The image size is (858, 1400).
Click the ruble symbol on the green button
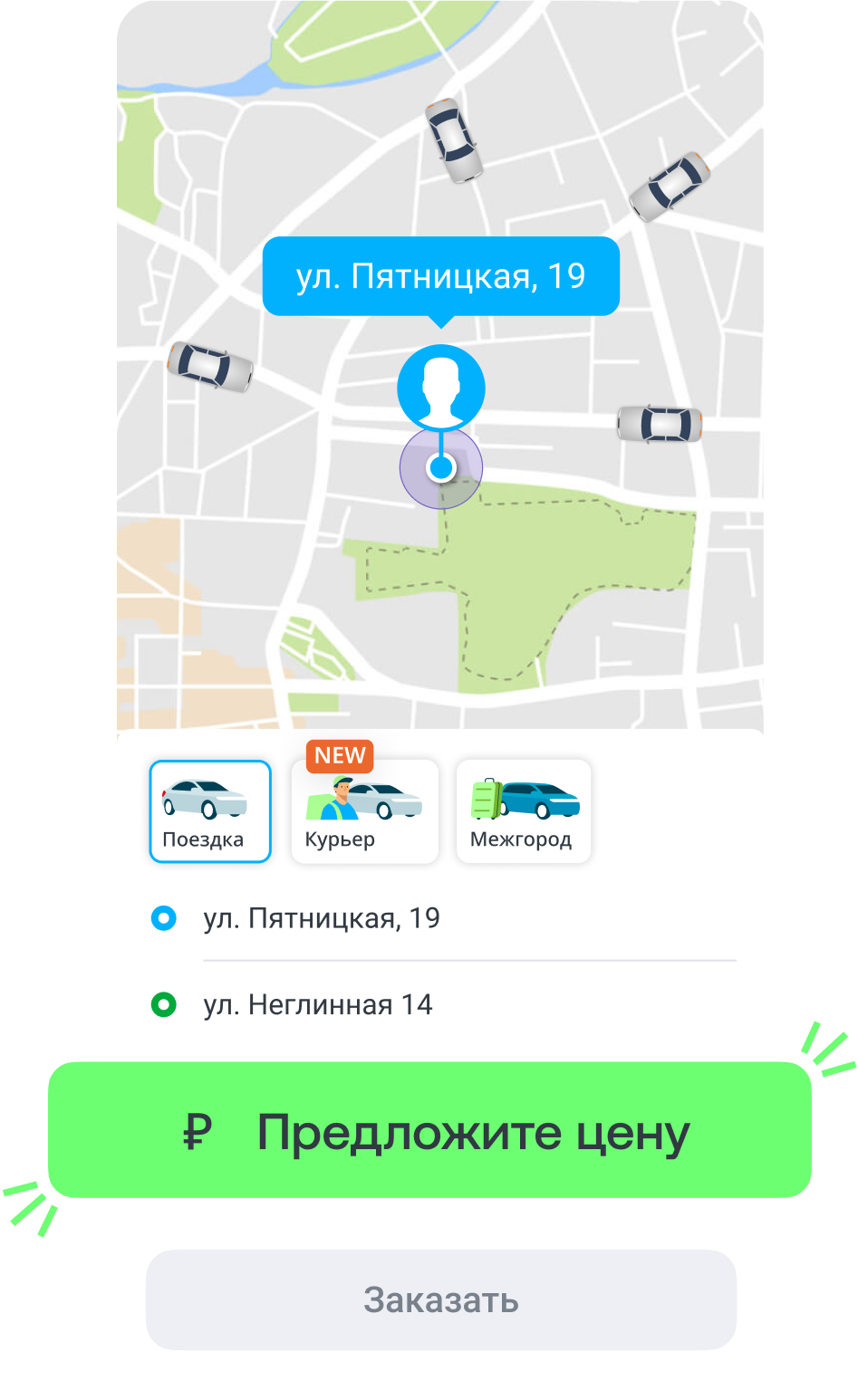click(198, 1131)
